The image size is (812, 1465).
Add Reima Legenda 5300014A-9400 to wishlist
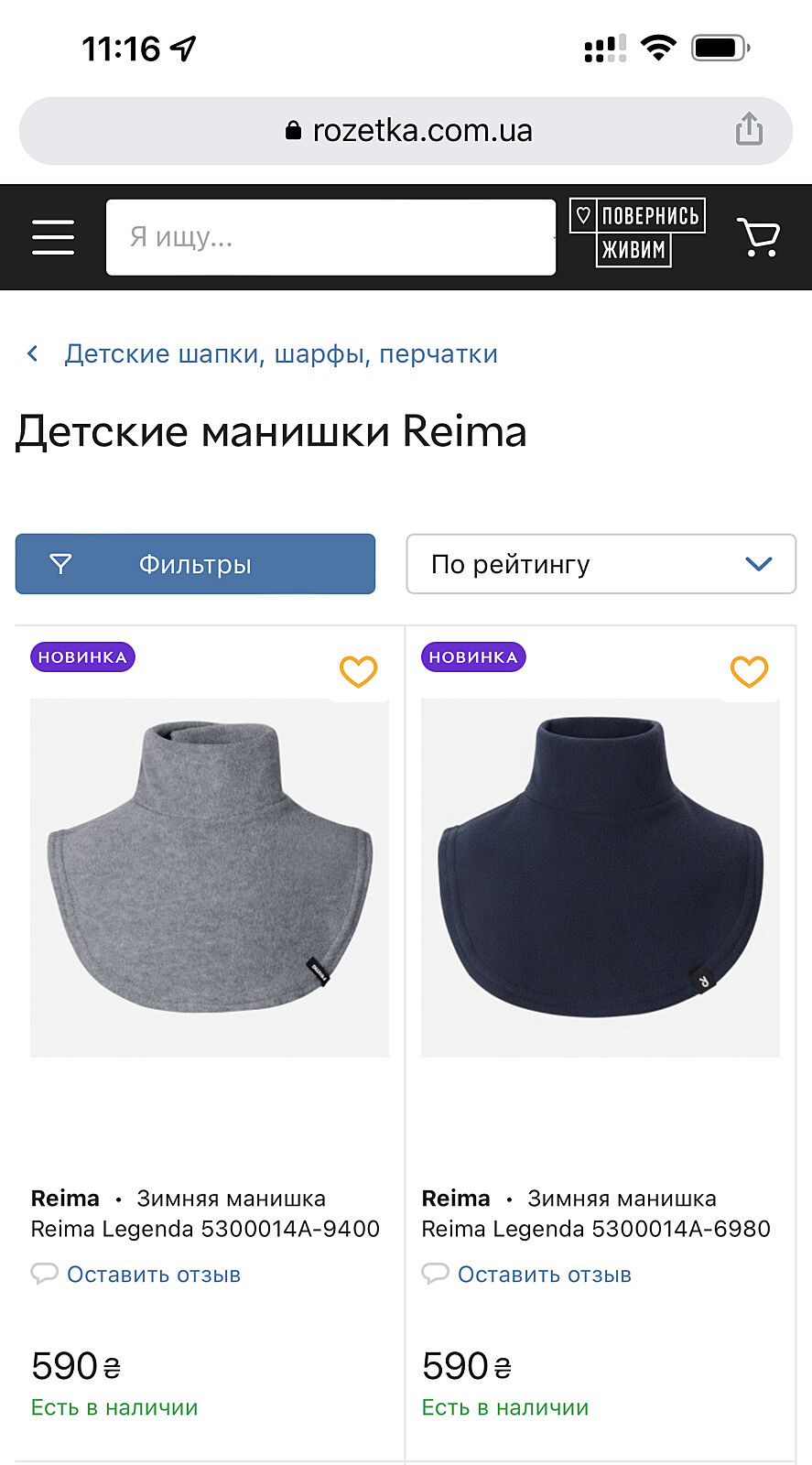[358, 671]
